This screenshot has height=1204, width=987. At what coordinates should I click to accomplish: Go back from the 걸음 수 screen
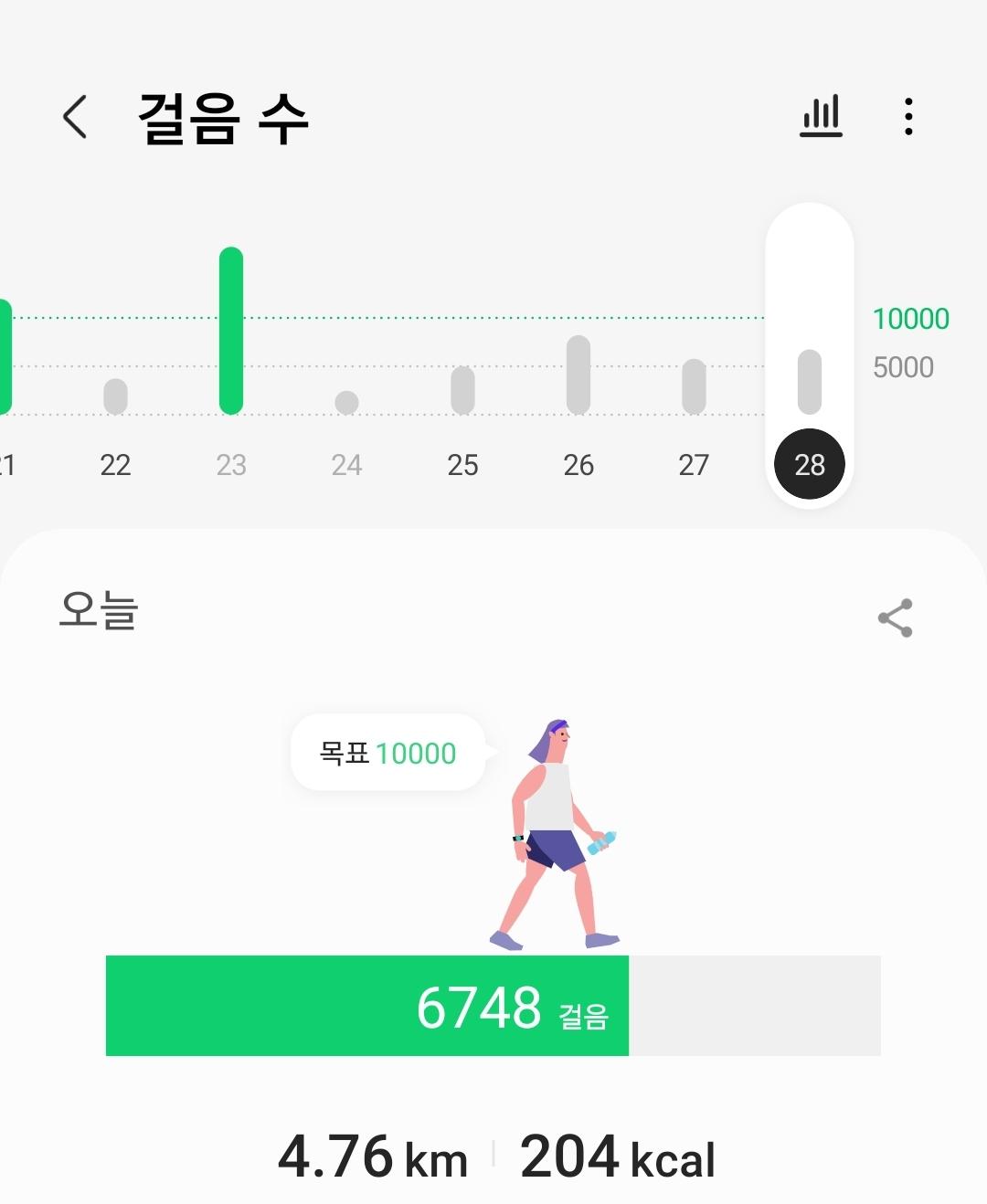click(x=75, y=117)
